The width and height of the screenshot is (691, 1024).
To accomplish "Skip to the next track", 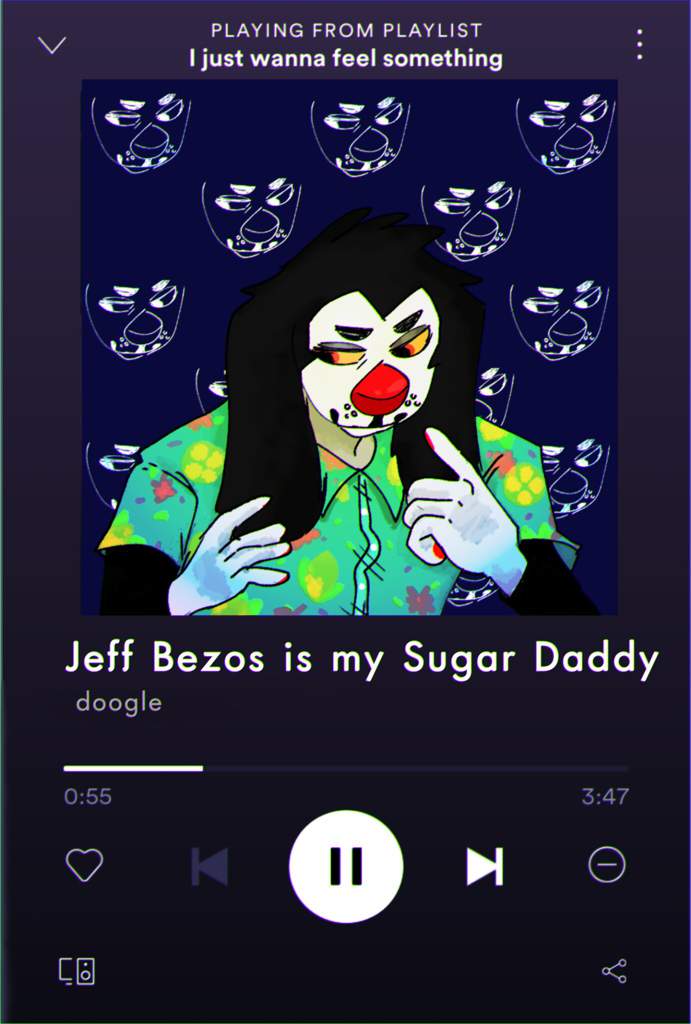I will coord(484,866).
